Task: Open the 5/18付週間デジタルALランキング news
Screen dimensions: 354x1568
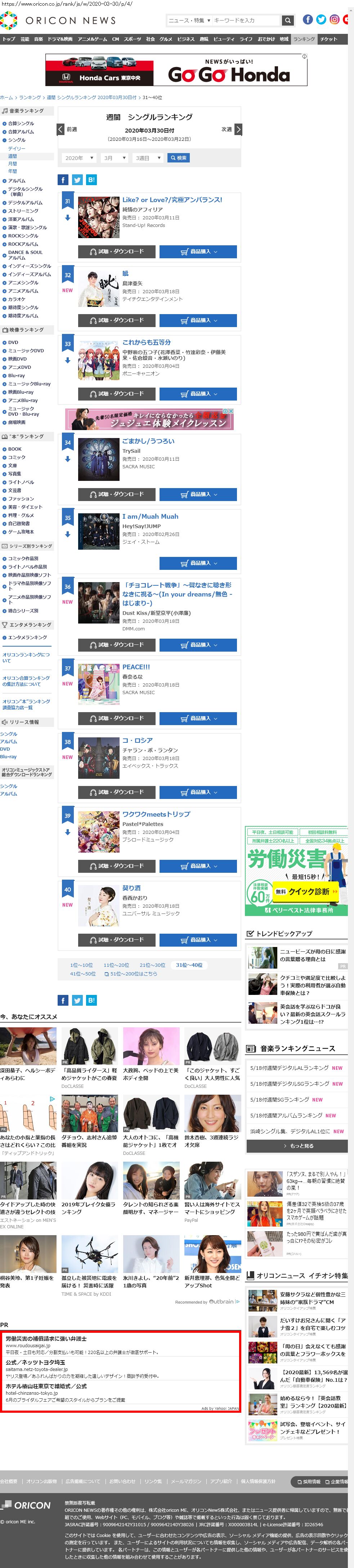Action: point(290,1068)
